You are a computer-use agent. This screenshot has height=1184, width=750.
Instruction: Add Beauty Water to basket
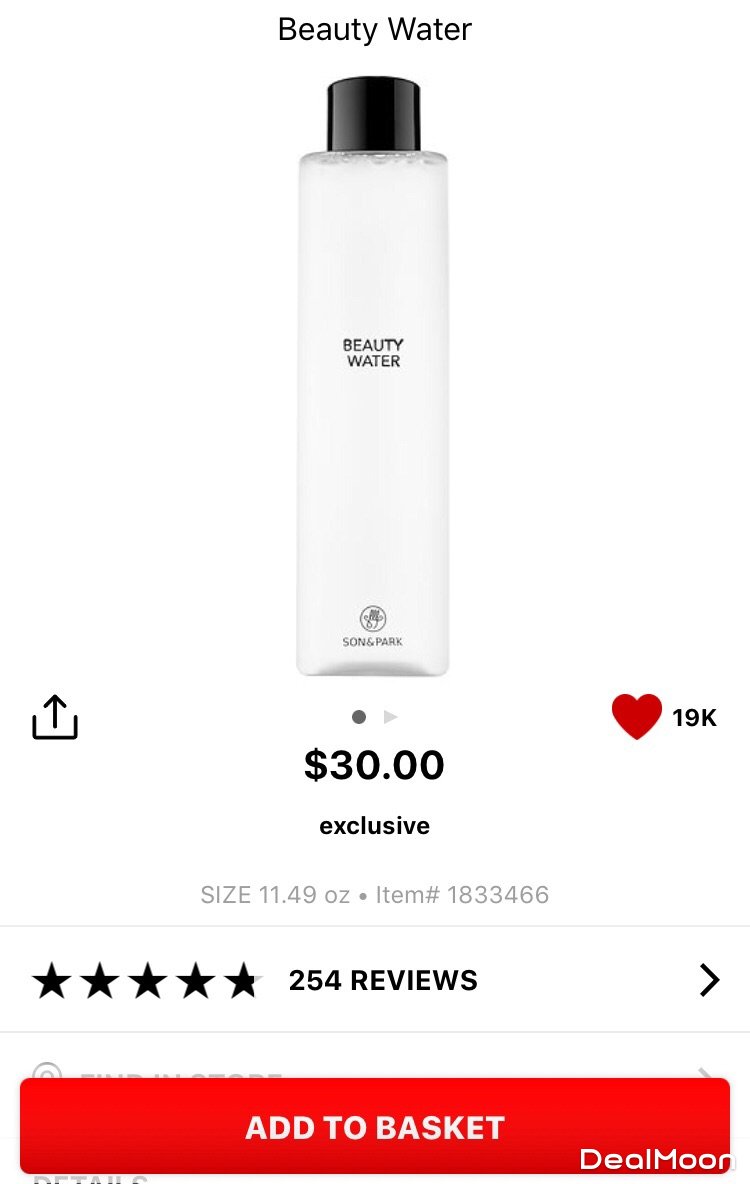tap(375, 1127)
